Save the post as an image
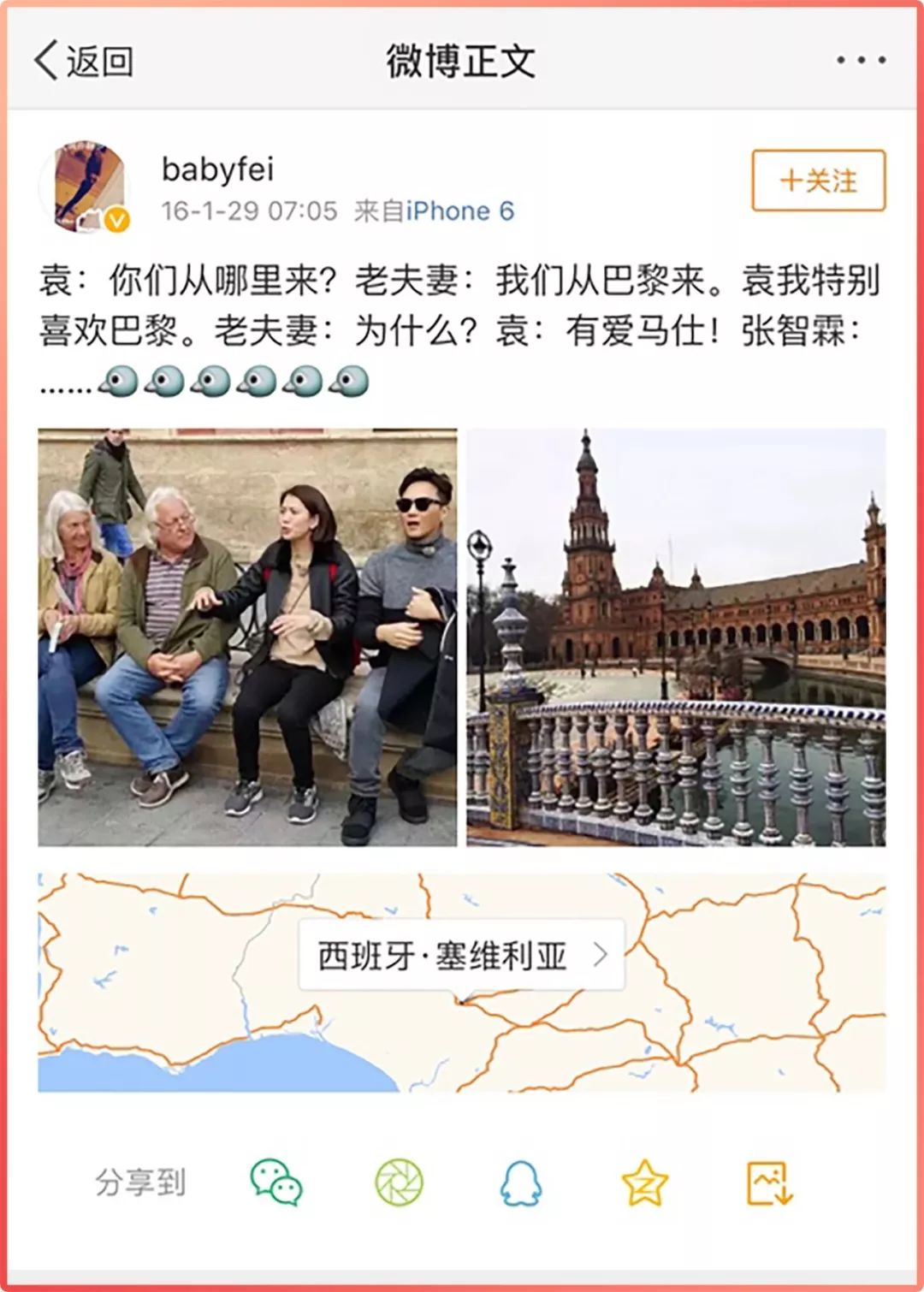 (769, 1182)
